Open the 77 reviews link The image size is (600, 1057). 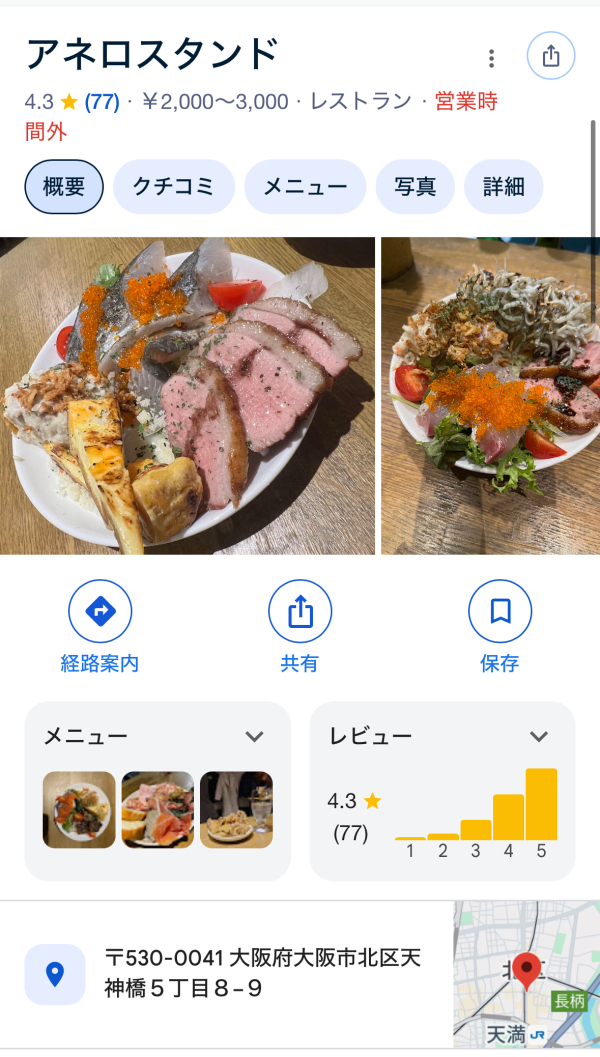[x=102, y=101]
